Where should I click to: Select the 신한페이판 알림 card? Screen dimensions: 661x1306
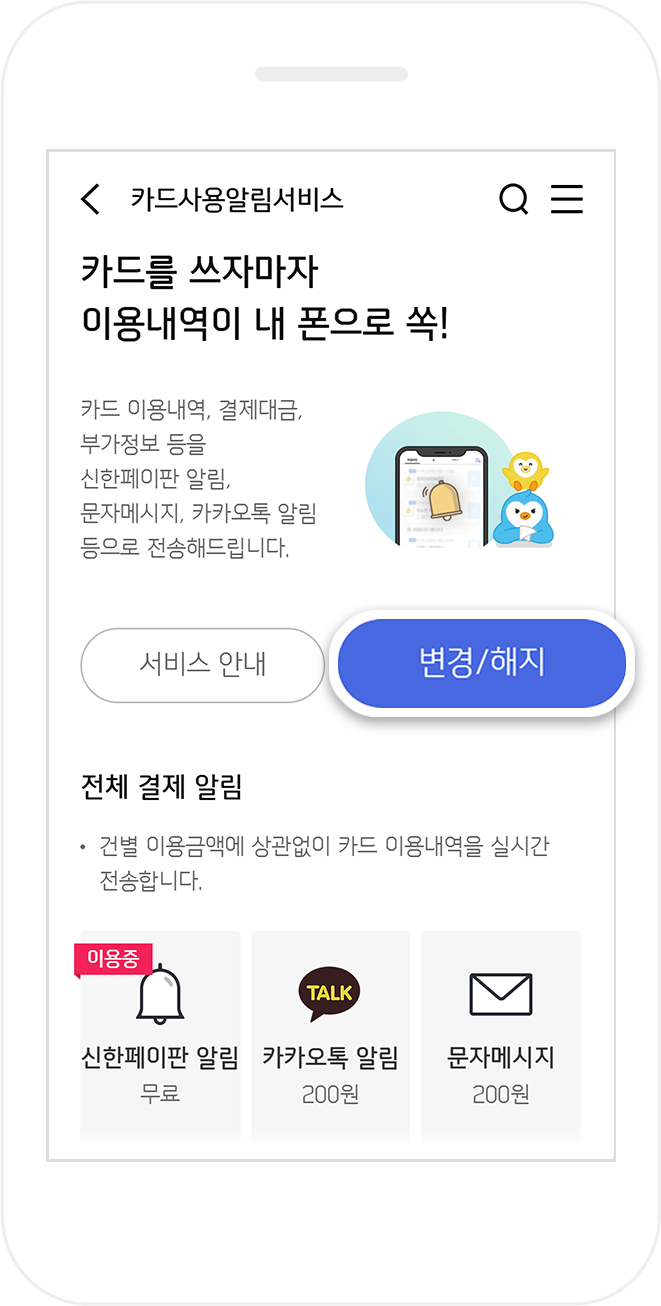click(160, 1035)
